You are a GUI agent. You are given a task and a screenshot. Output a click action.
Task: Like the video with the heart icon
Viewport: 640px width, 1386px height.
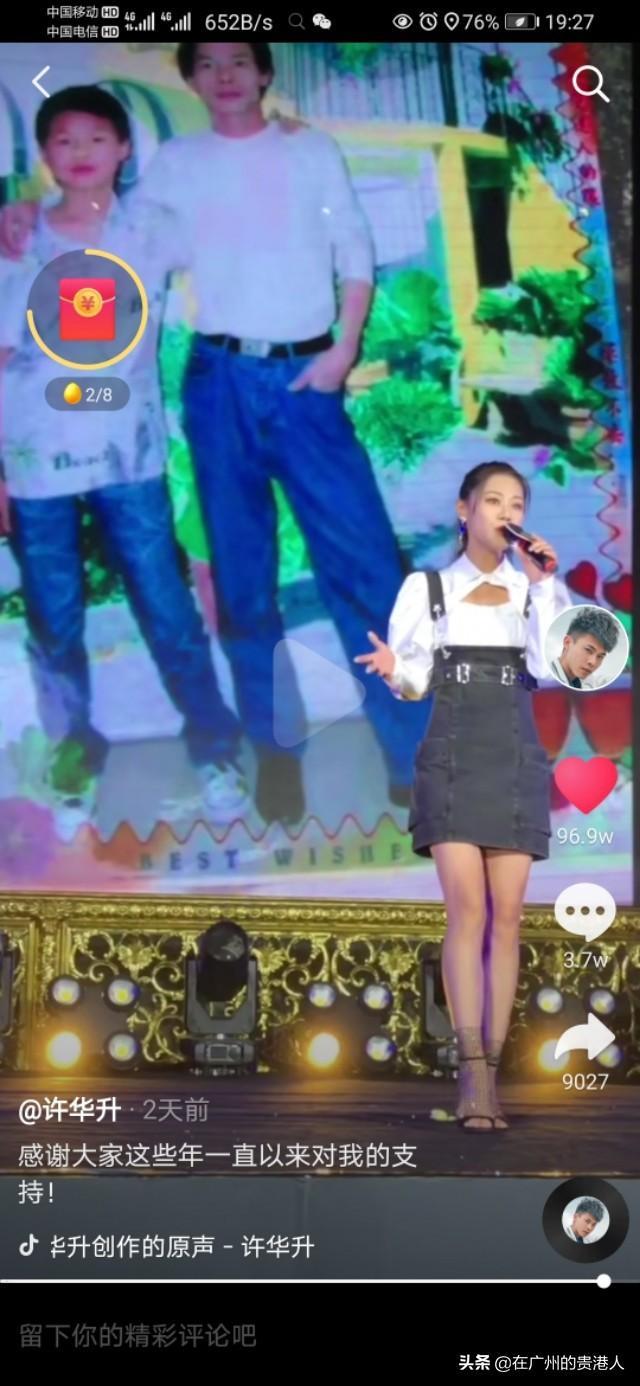pos(586,786)
